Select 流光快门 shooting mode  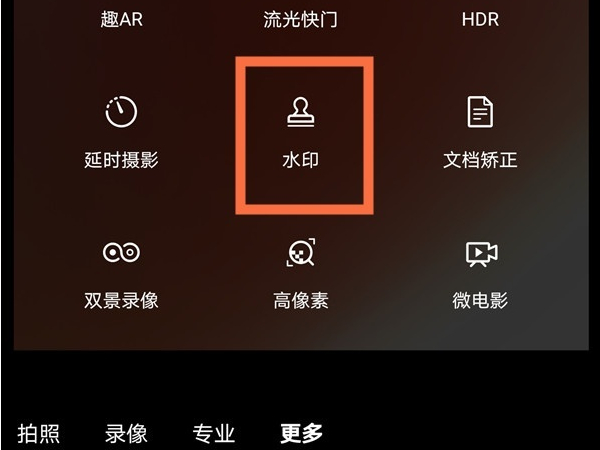[x=300, y=19]
